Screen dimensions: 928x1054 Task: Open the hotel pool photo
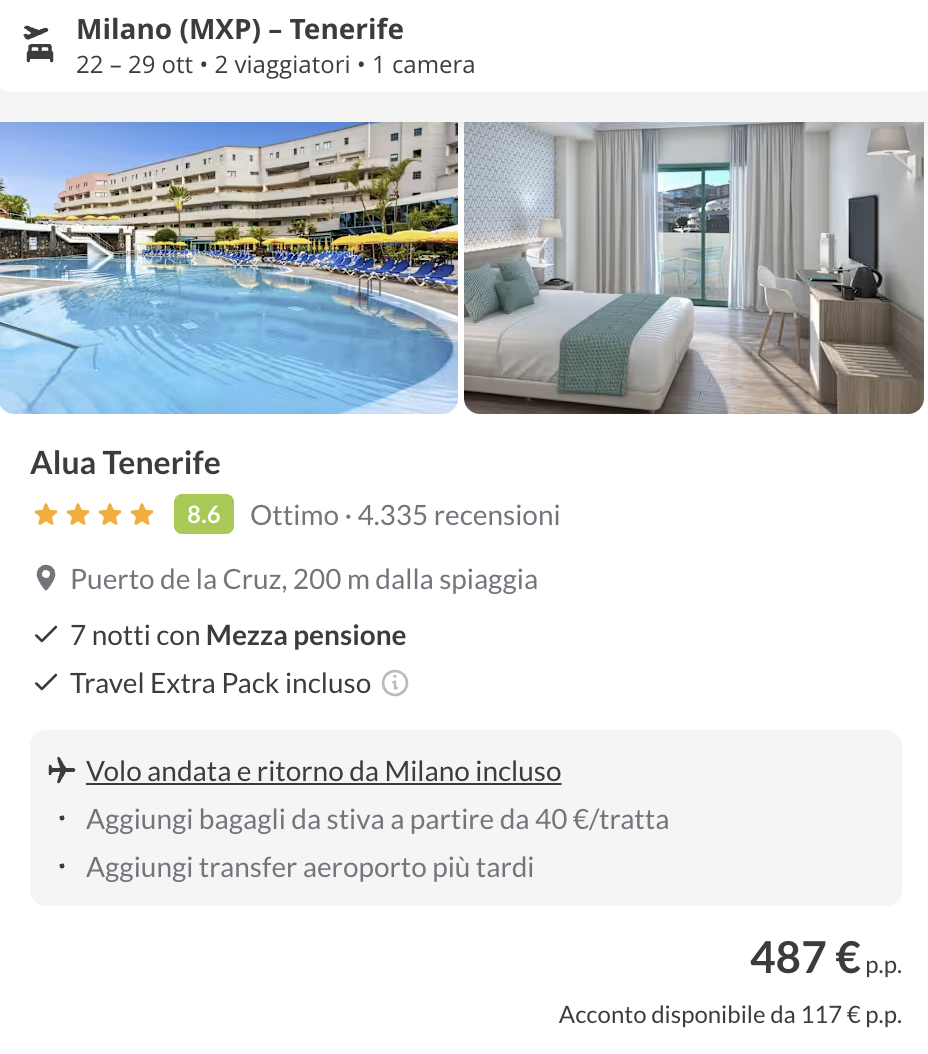pos(229,267)
